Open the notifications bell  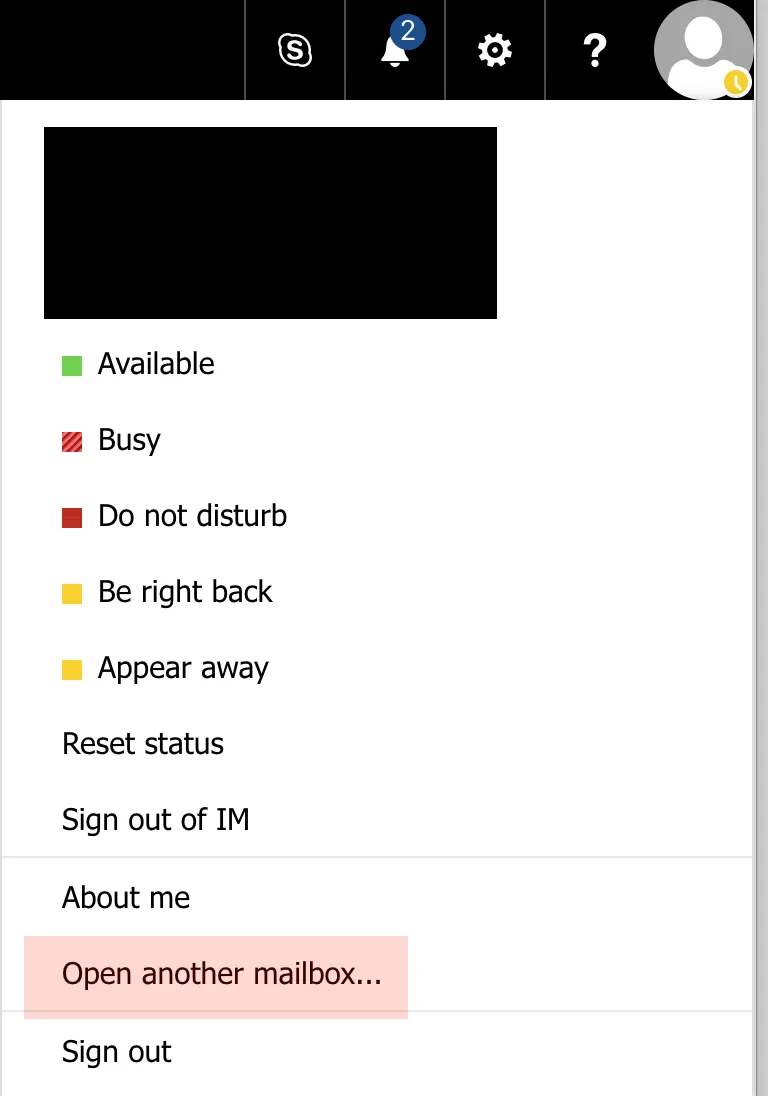point(396,49)
